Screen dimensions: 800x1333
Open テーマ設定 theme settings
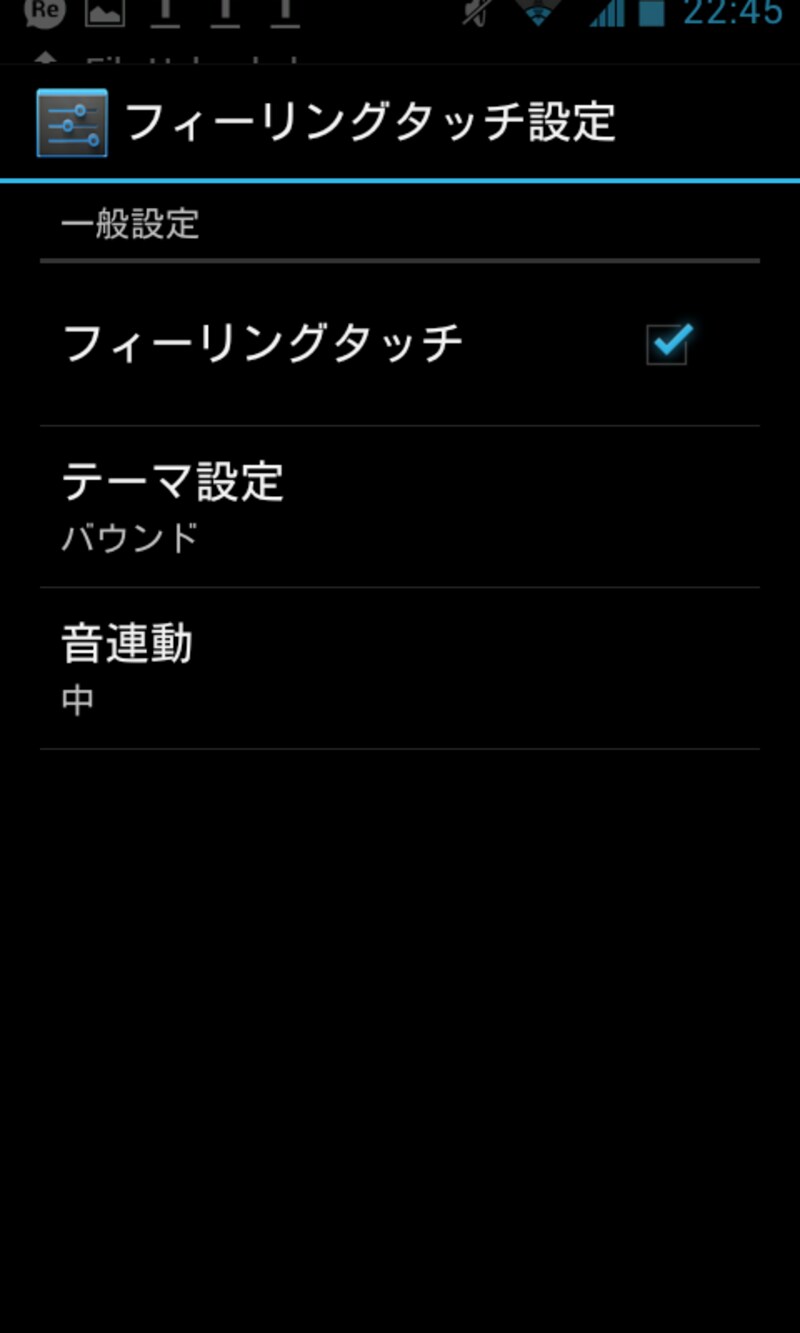pyautogui.click(x=400, y=507)
